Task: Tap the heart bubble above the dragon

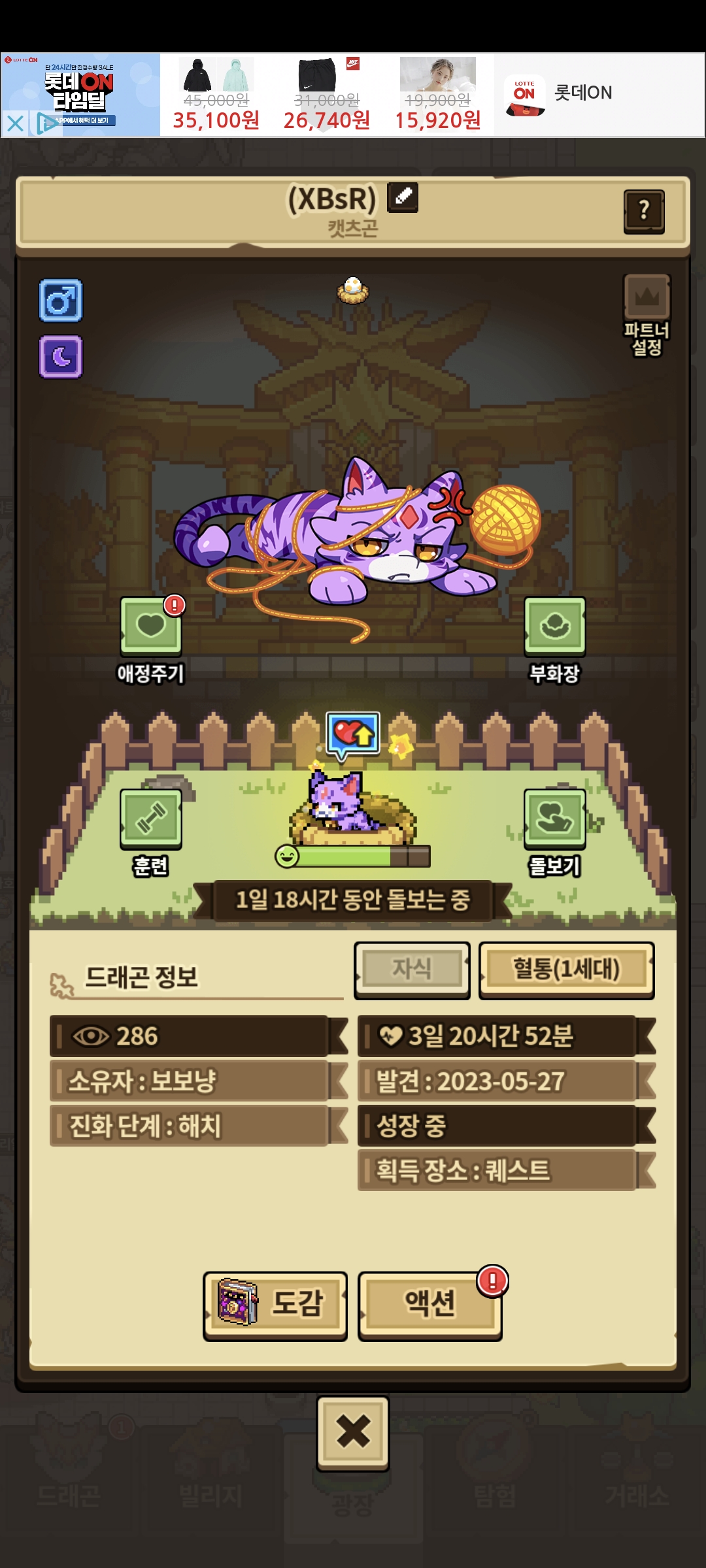Action: click(353, 734)
